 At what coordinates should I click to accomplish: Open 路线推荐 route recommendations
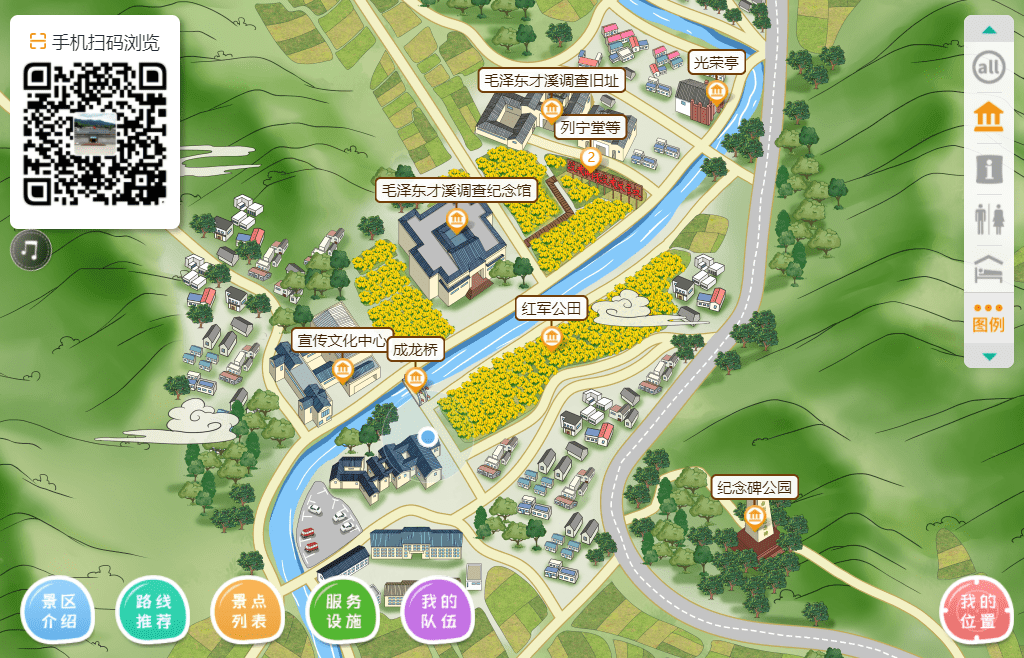coord(152,612)
